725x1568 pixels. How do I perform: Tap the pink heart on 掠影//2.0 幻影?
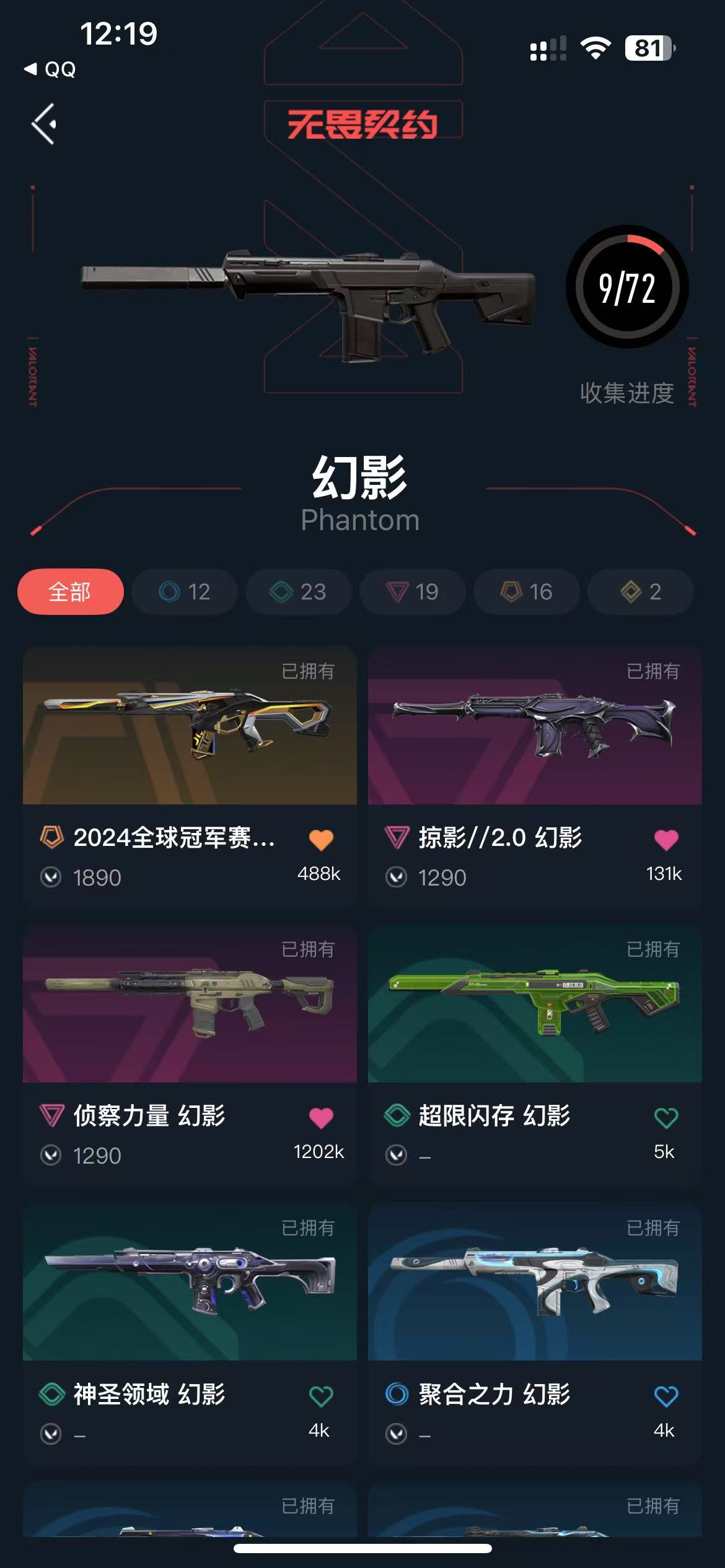(666, 840)
